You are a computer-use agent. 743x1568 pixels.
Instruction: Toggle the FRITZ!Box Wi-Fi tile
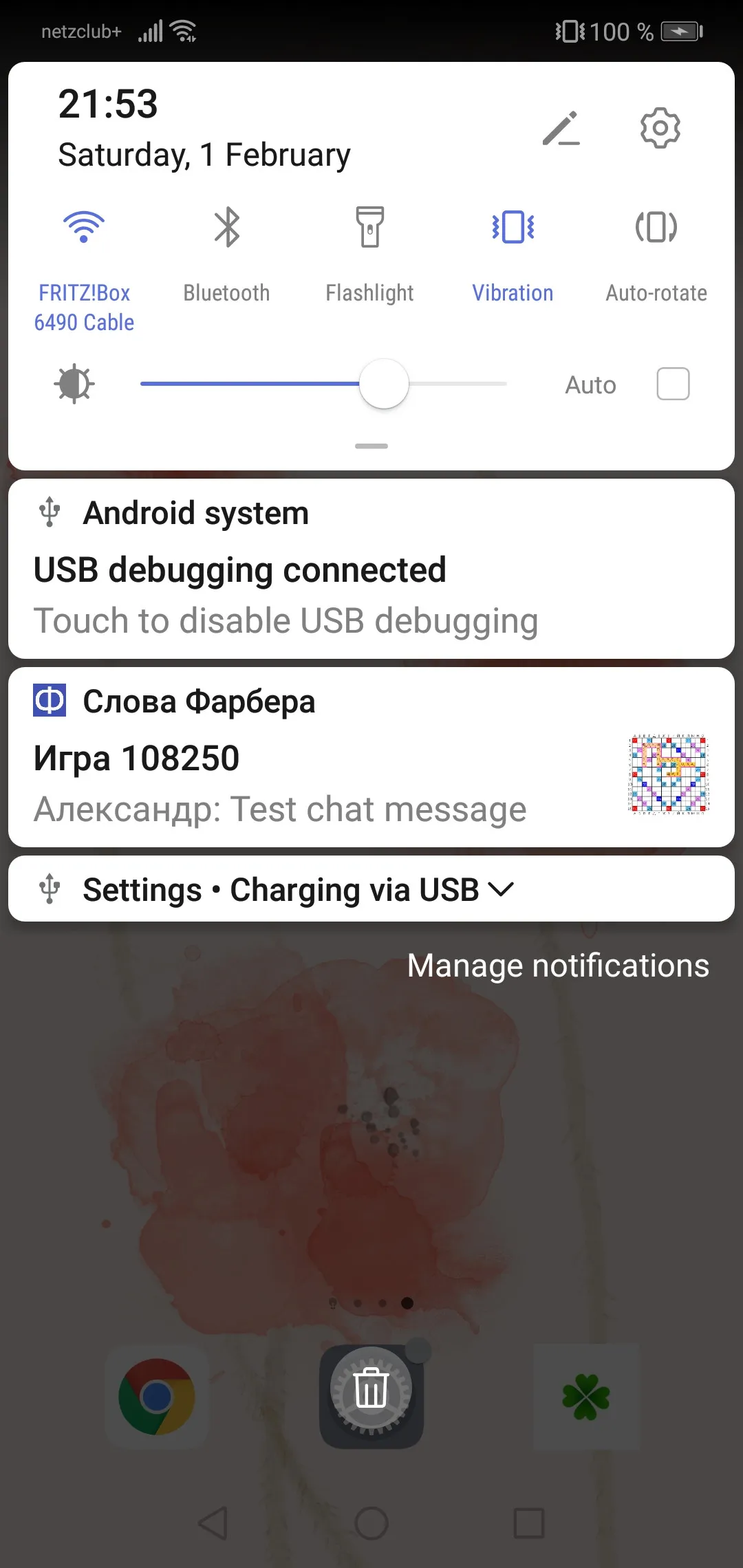click(84, 228)
